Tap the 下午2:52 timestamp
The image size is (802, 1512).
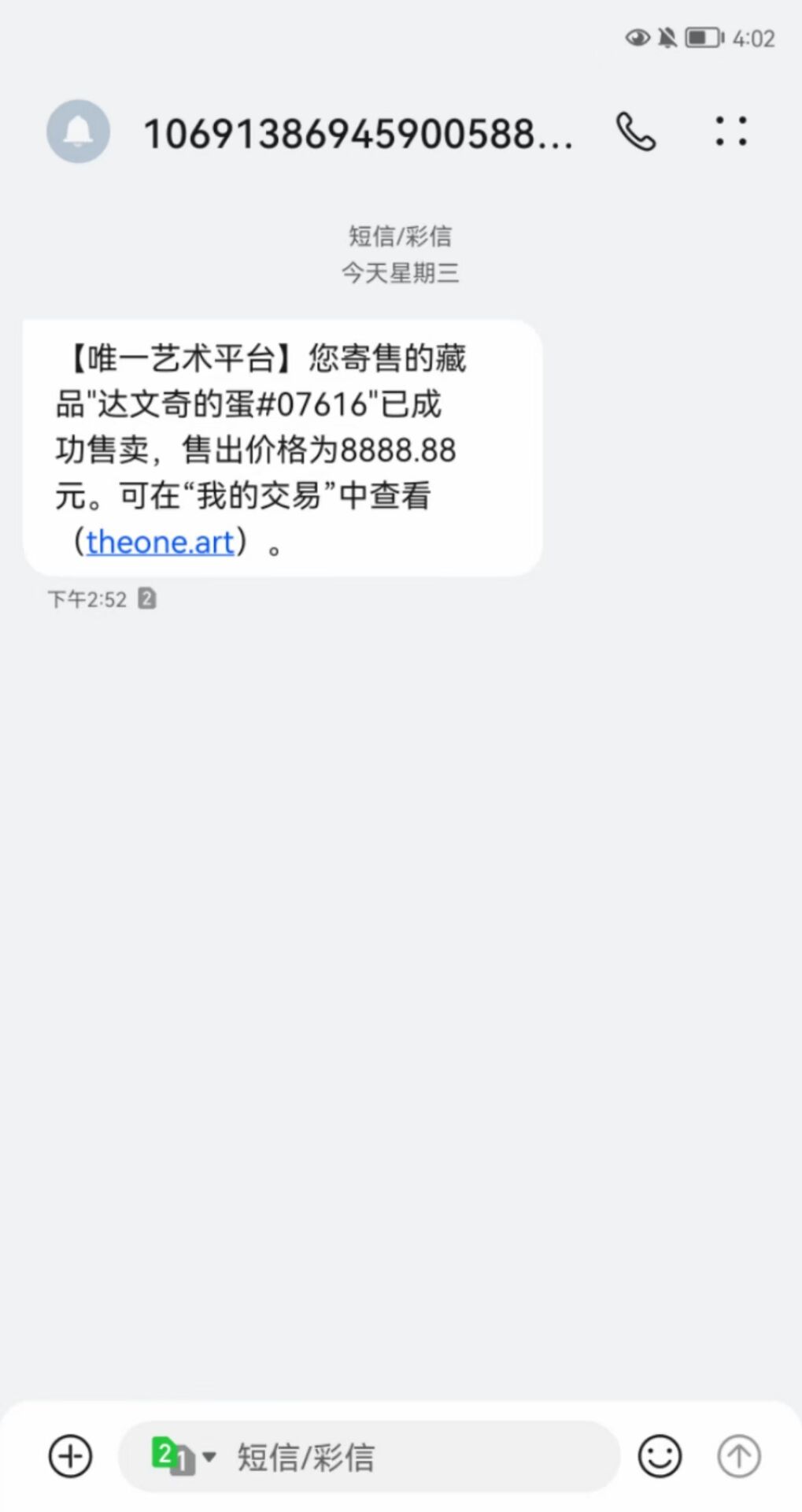pos(85,598)
